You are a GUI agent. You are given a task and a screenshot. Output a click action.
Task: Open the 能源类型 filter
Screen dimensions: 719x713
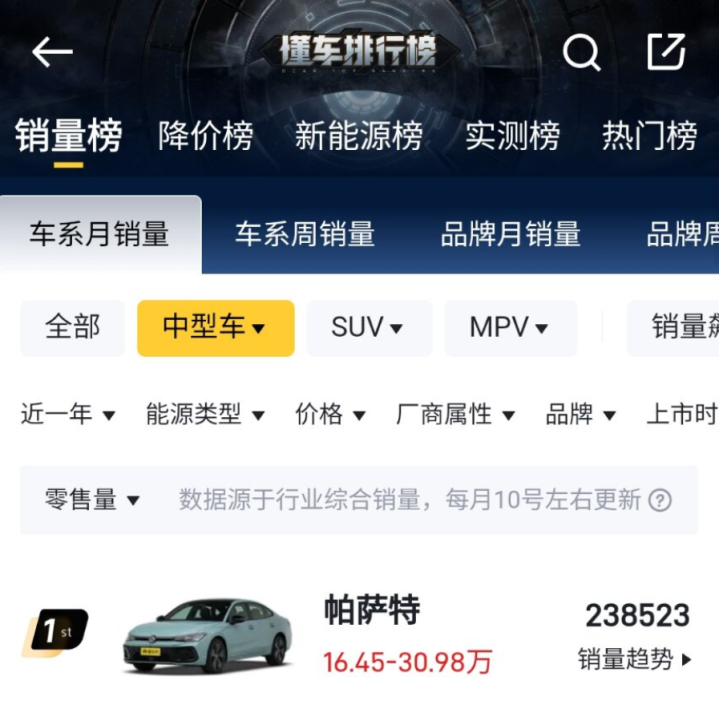click(x=205, y=414)
